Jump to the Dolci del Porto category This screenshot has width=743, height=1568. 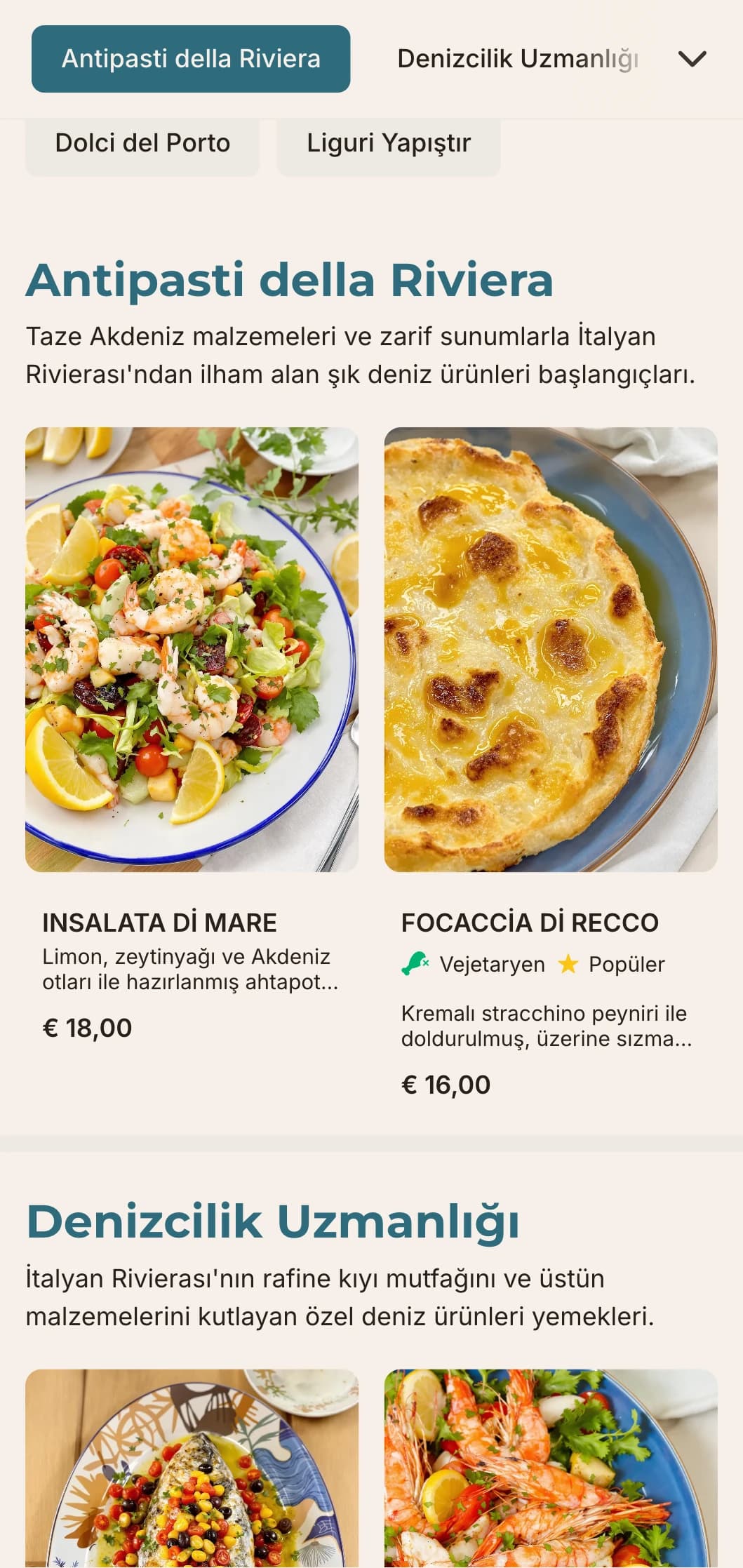[x=142, y=144]
